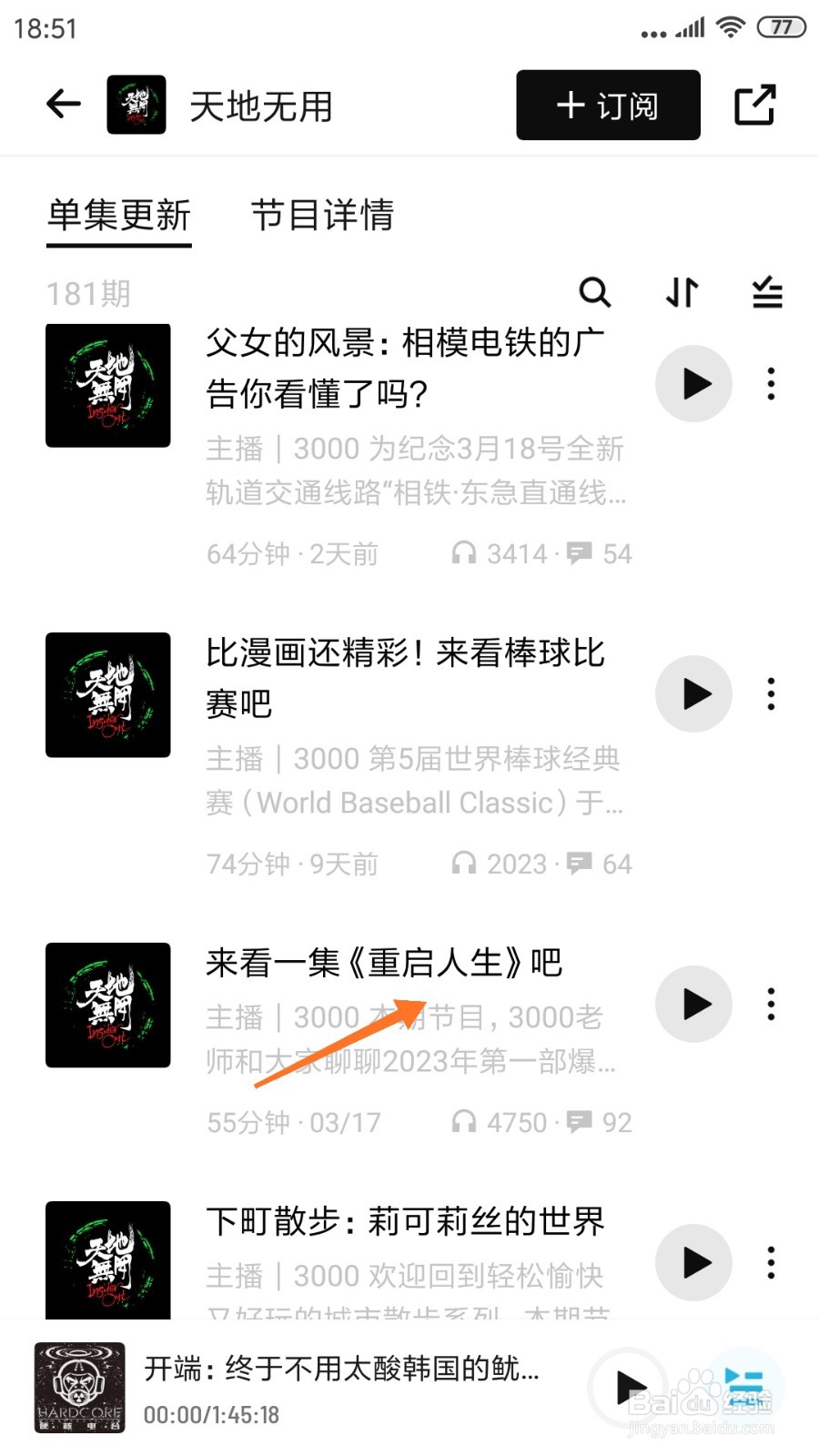
Task: Tap the back arrow icon
Action: [x=62, y=104]
